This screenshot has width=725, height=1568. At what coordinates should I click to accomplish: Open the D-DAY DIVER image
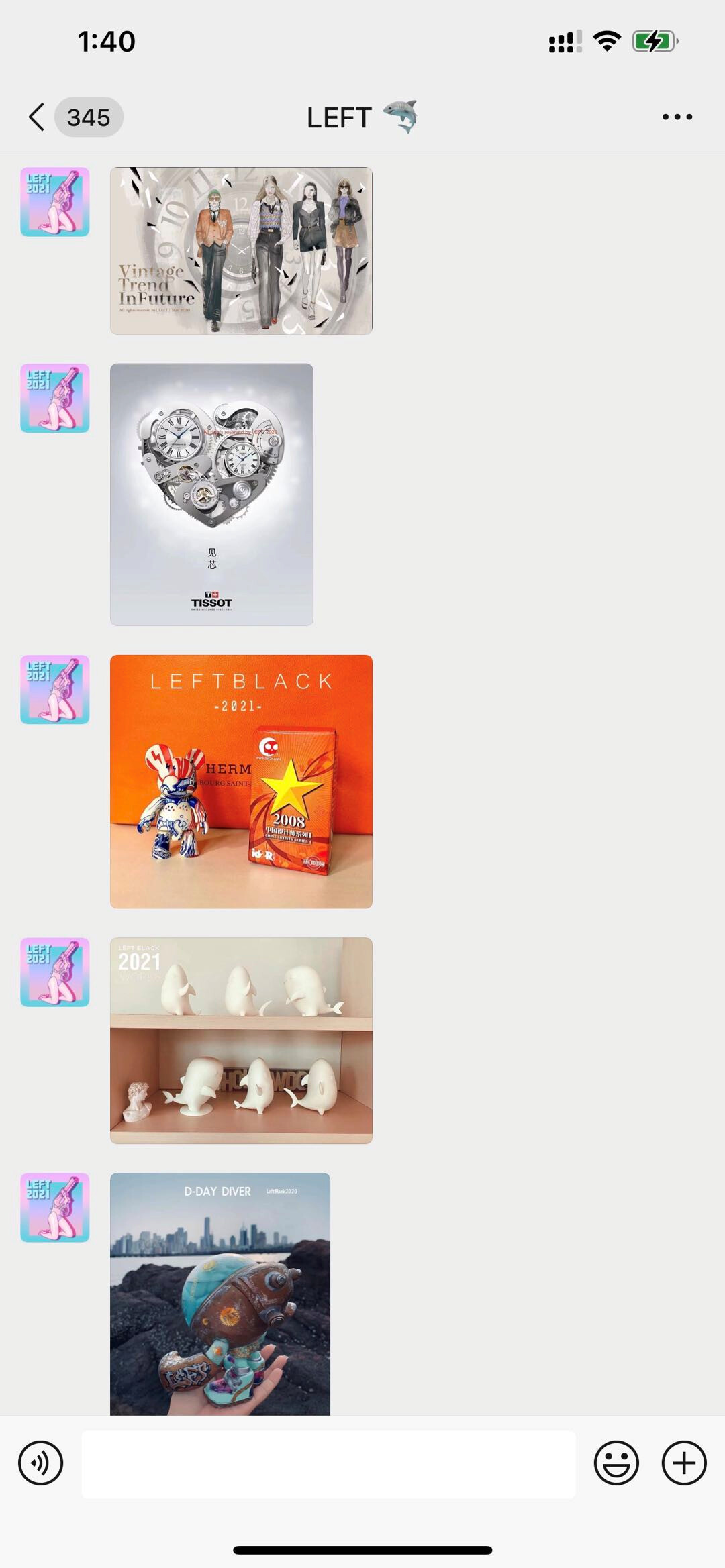220,1294
